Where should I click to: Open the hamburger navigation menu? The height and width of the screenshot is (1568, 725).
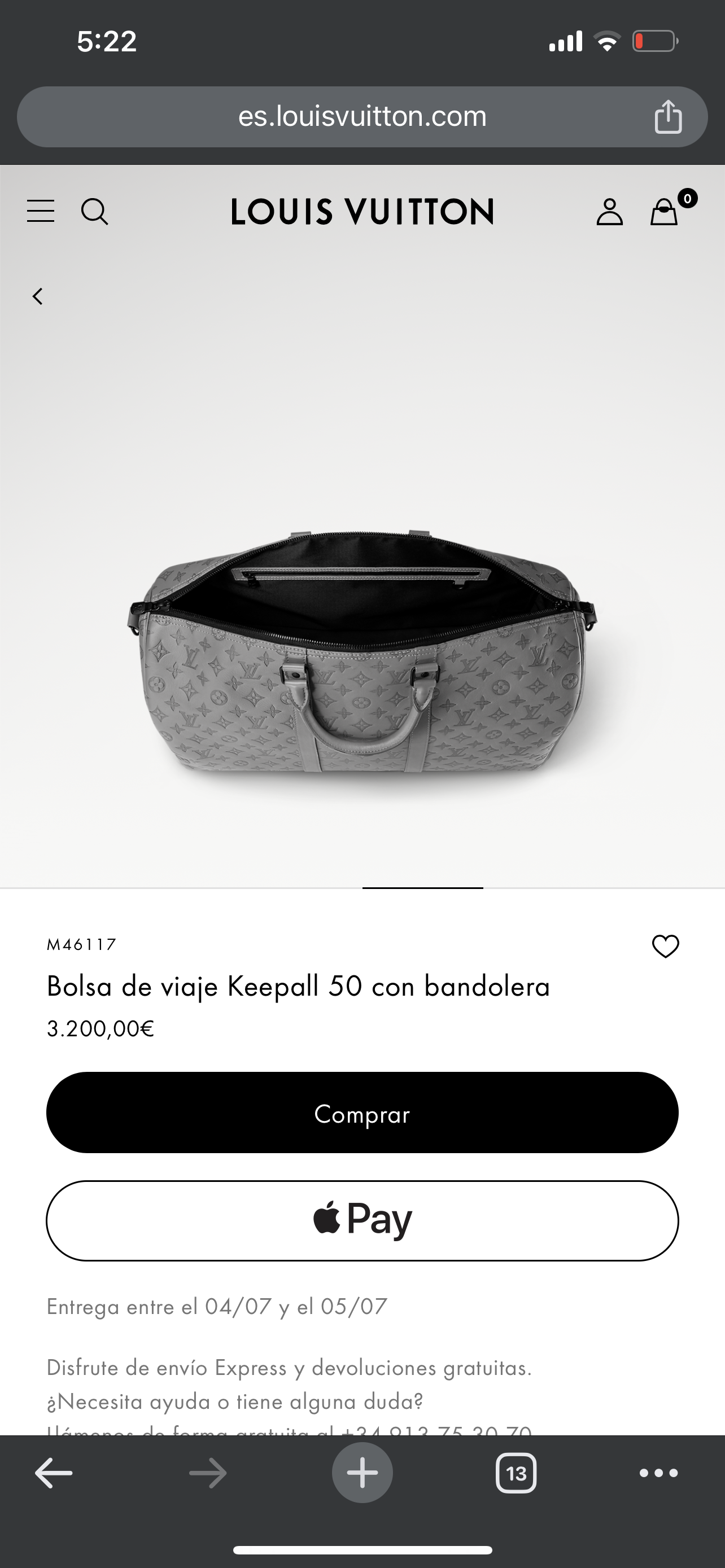tap(40, 211)
